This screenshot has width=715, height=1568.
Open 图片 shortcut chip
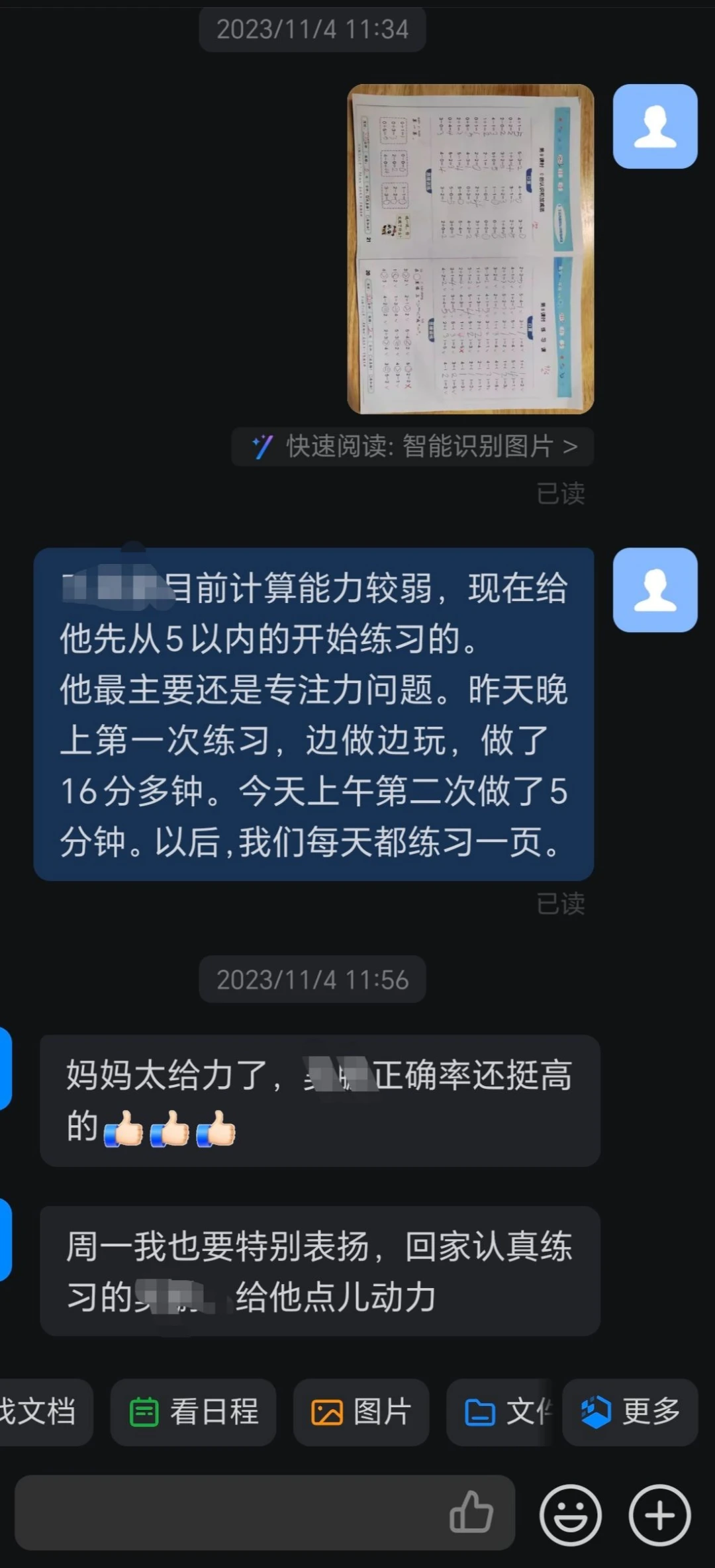point(361,1412)
